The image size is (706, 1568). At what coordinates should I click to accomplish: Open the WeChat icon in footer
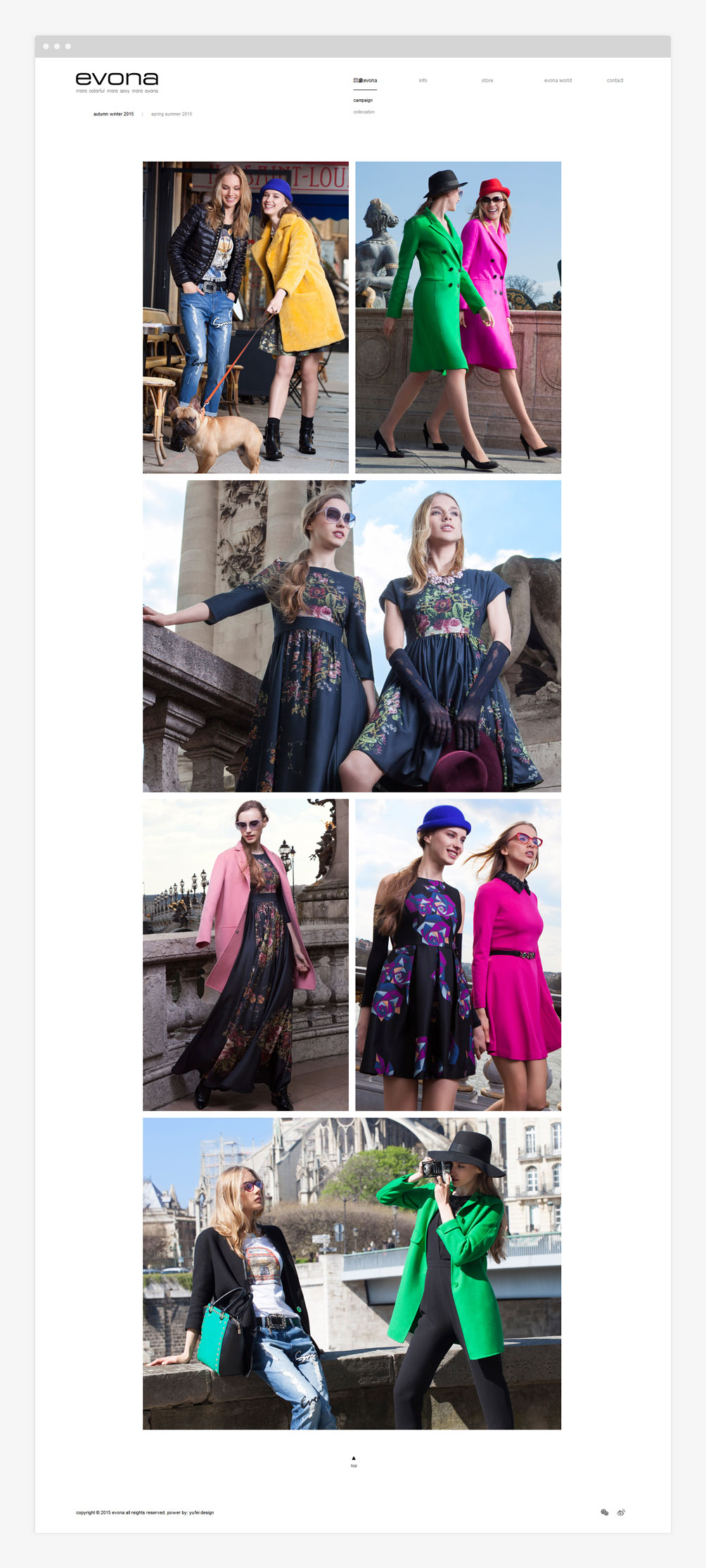[605, 1512]
